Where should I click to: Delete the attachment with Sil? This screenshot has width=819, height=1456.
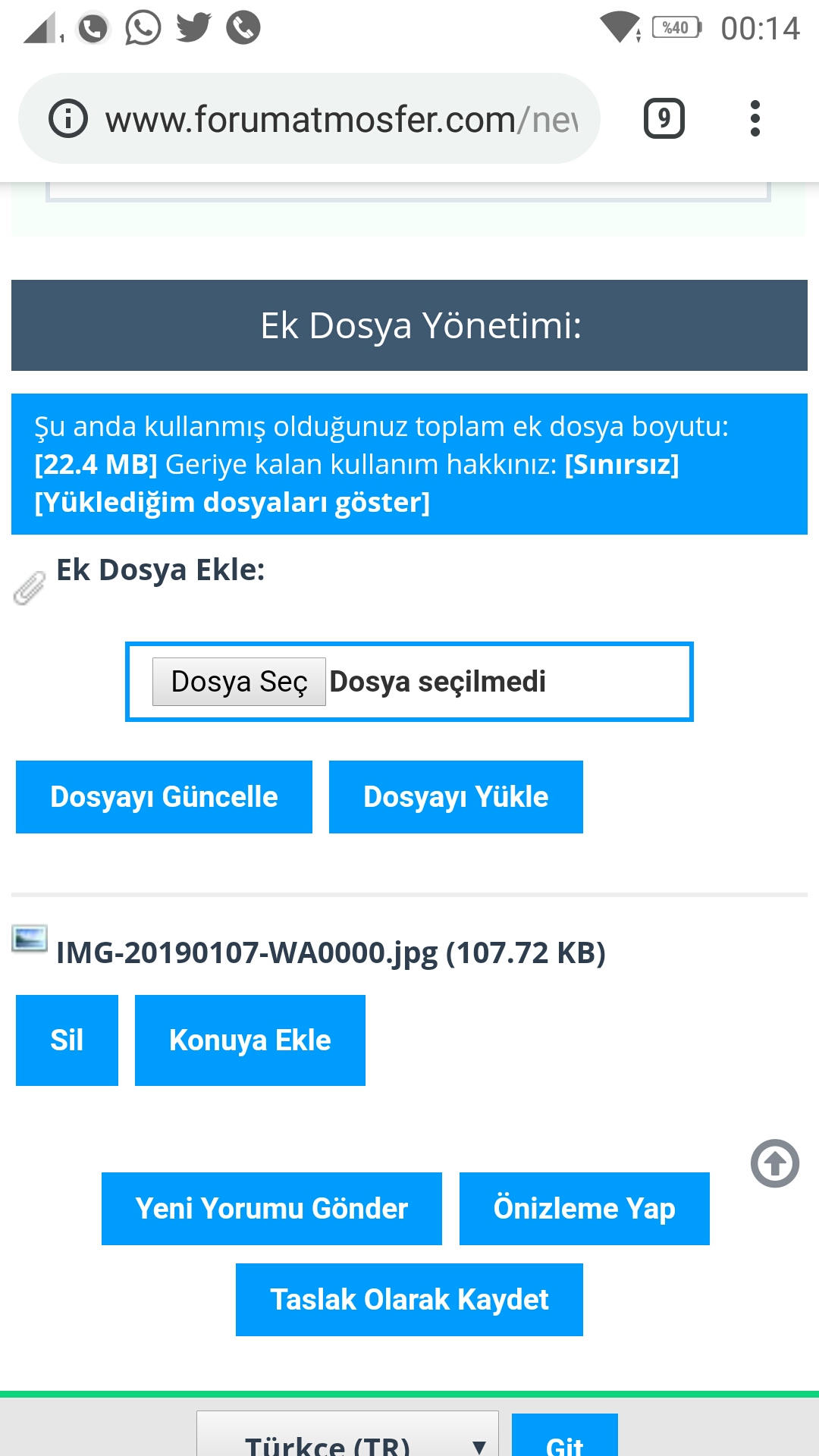pyautogui.click(x=67, y=1040)
